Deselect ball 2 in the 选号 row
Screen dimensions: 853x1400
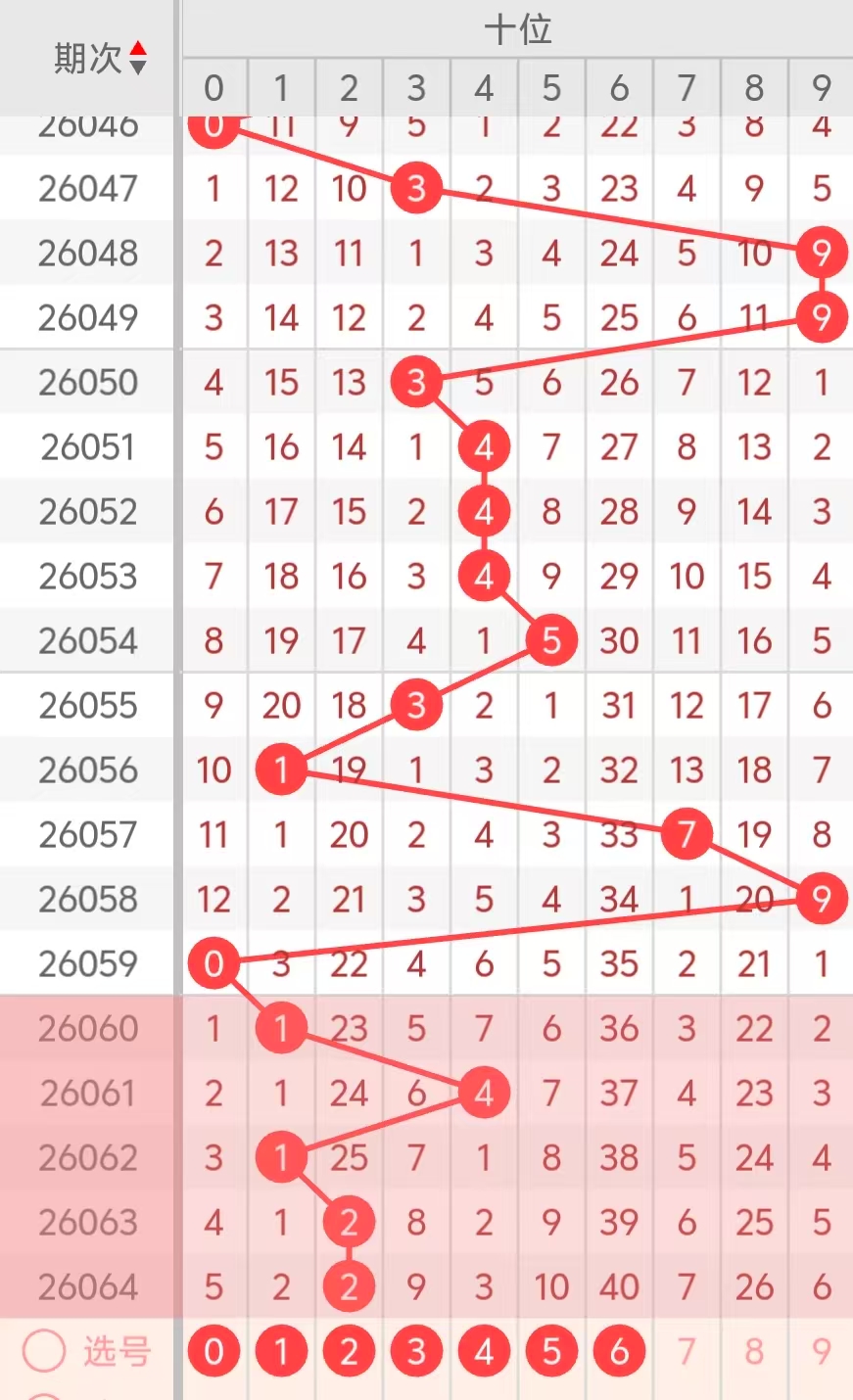point(349,1352)
